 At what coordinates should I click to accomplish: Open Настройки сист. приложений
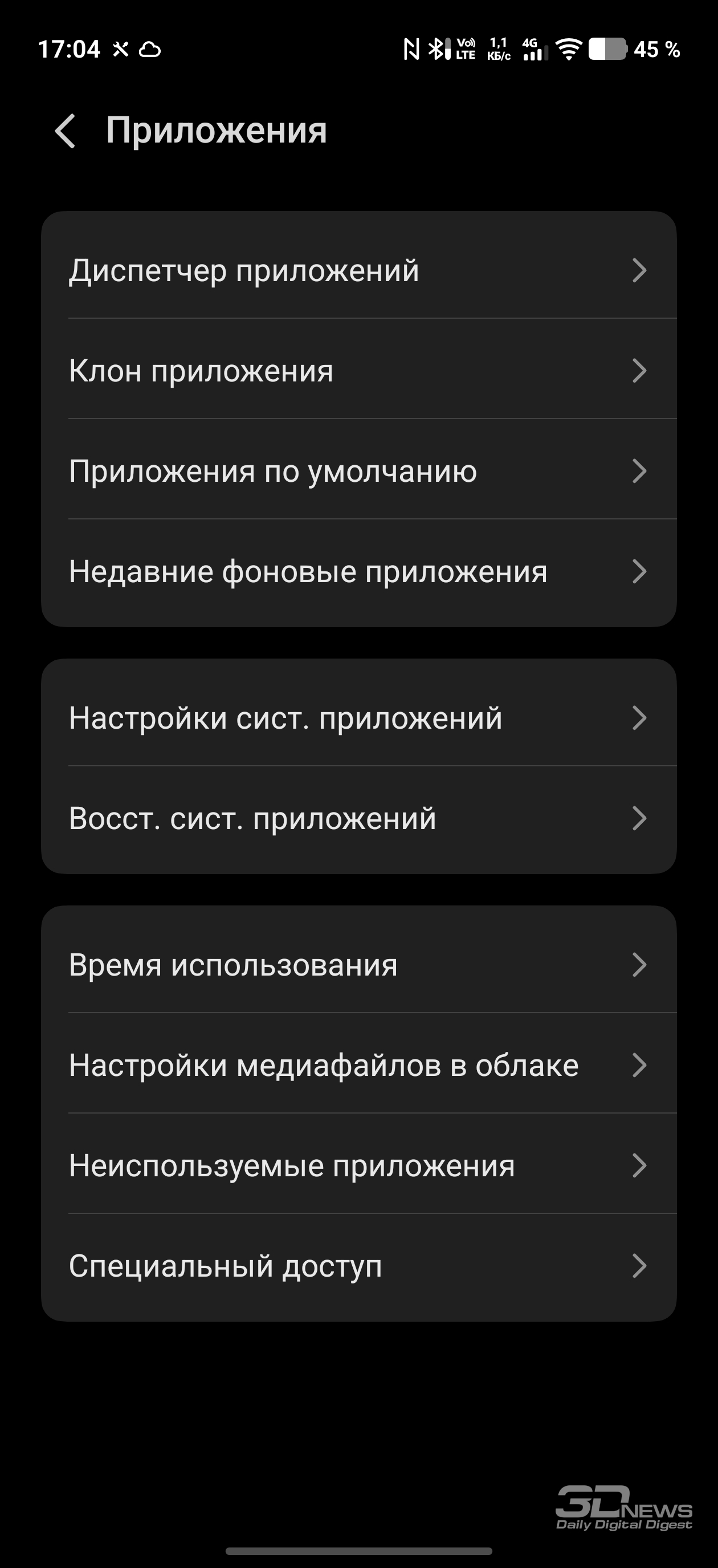point(358,718)
